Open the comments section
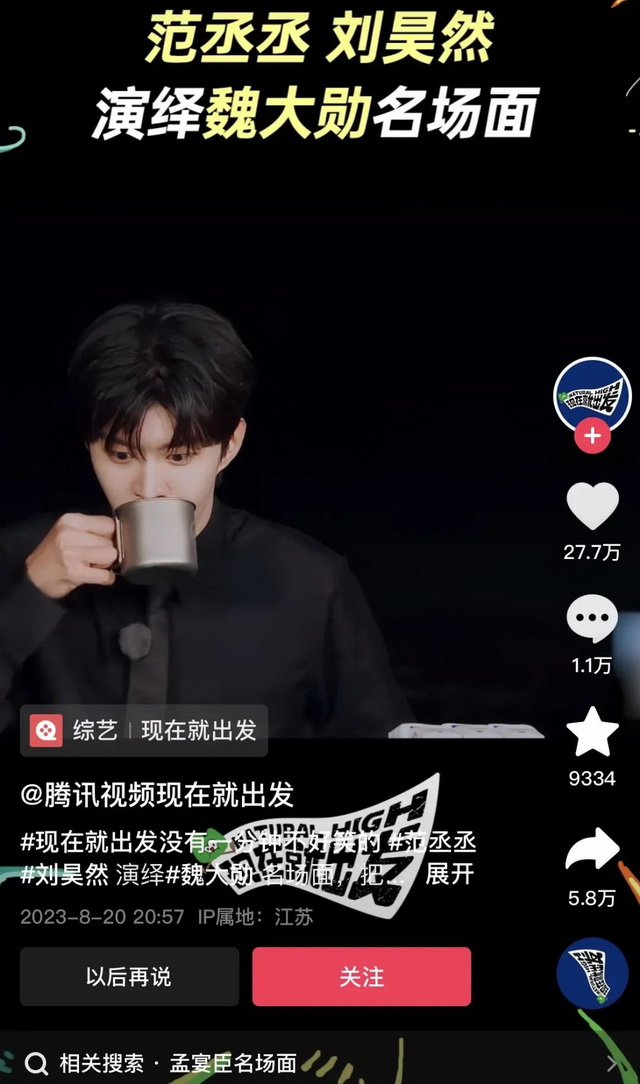Viewport: 640px width, 1084px height. coord(592,619)
